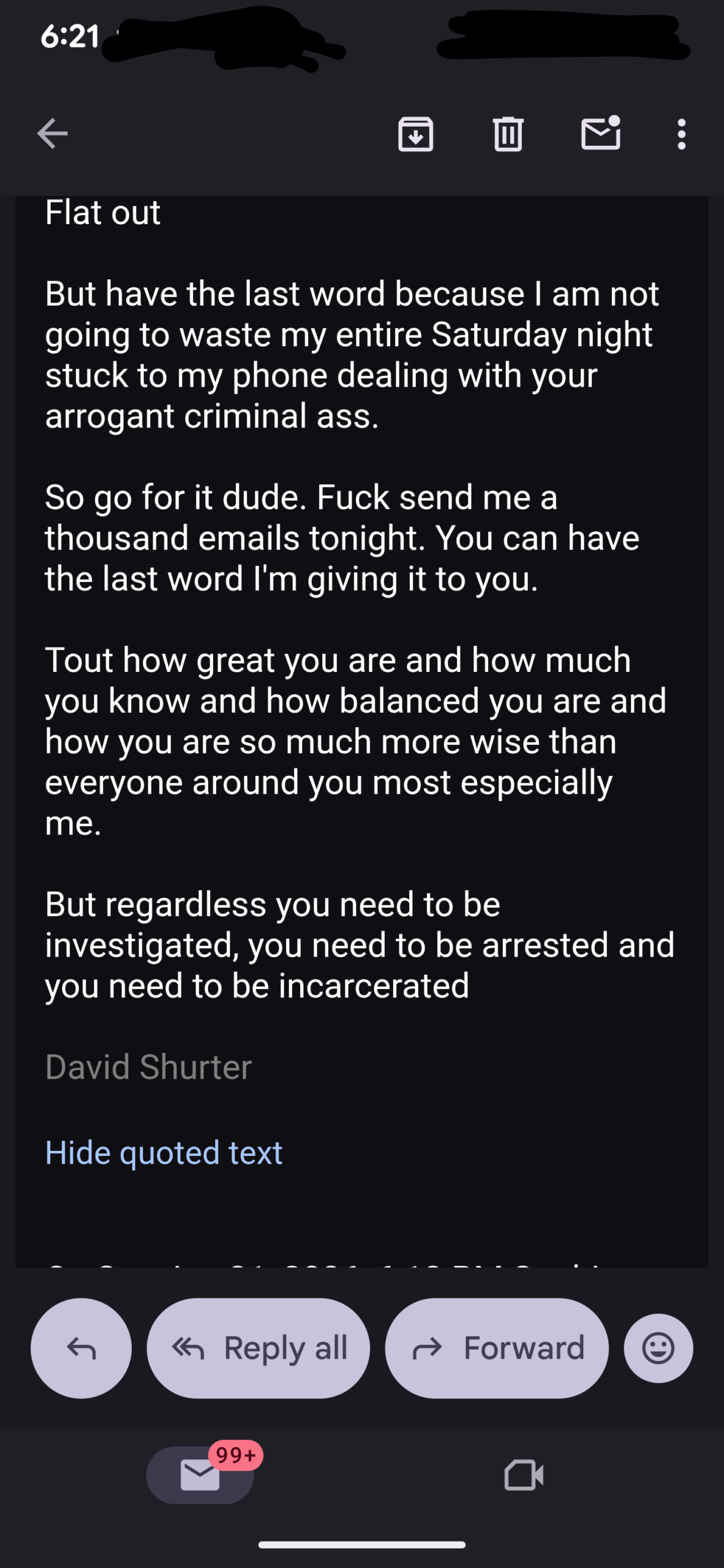
Task: Hide quoted text
Action: [x=164, y=1153]
